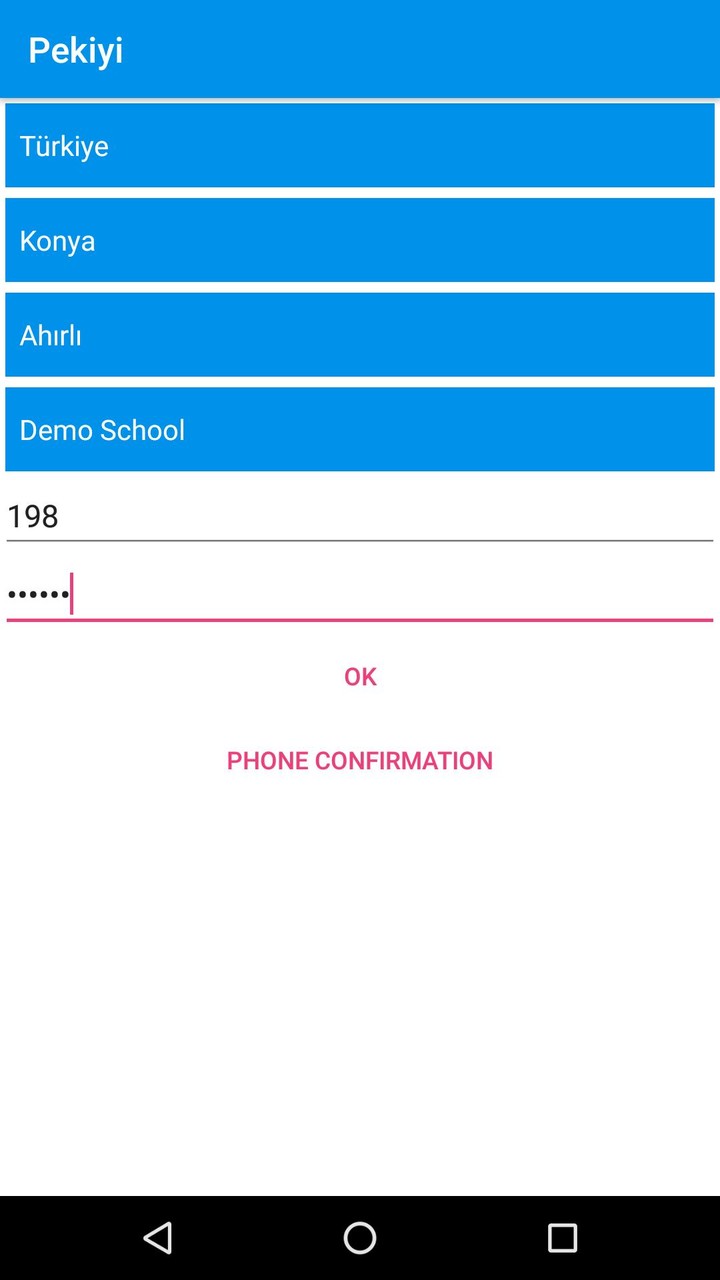Image resolution: width=720 pixels, height=1280 pixels.
Task: Expand the country picker labeled Türkiye
Action: [360, 145]
